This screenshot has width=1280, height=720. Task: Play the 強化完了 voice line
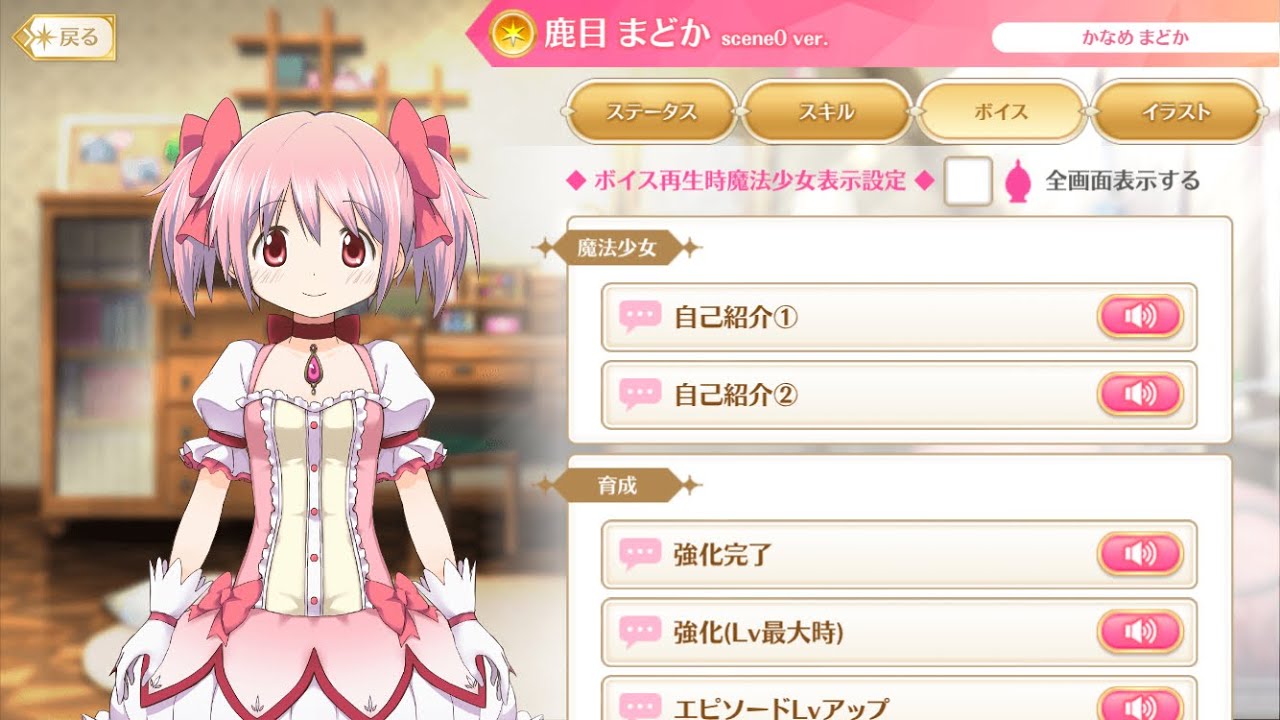(1140, 553)
